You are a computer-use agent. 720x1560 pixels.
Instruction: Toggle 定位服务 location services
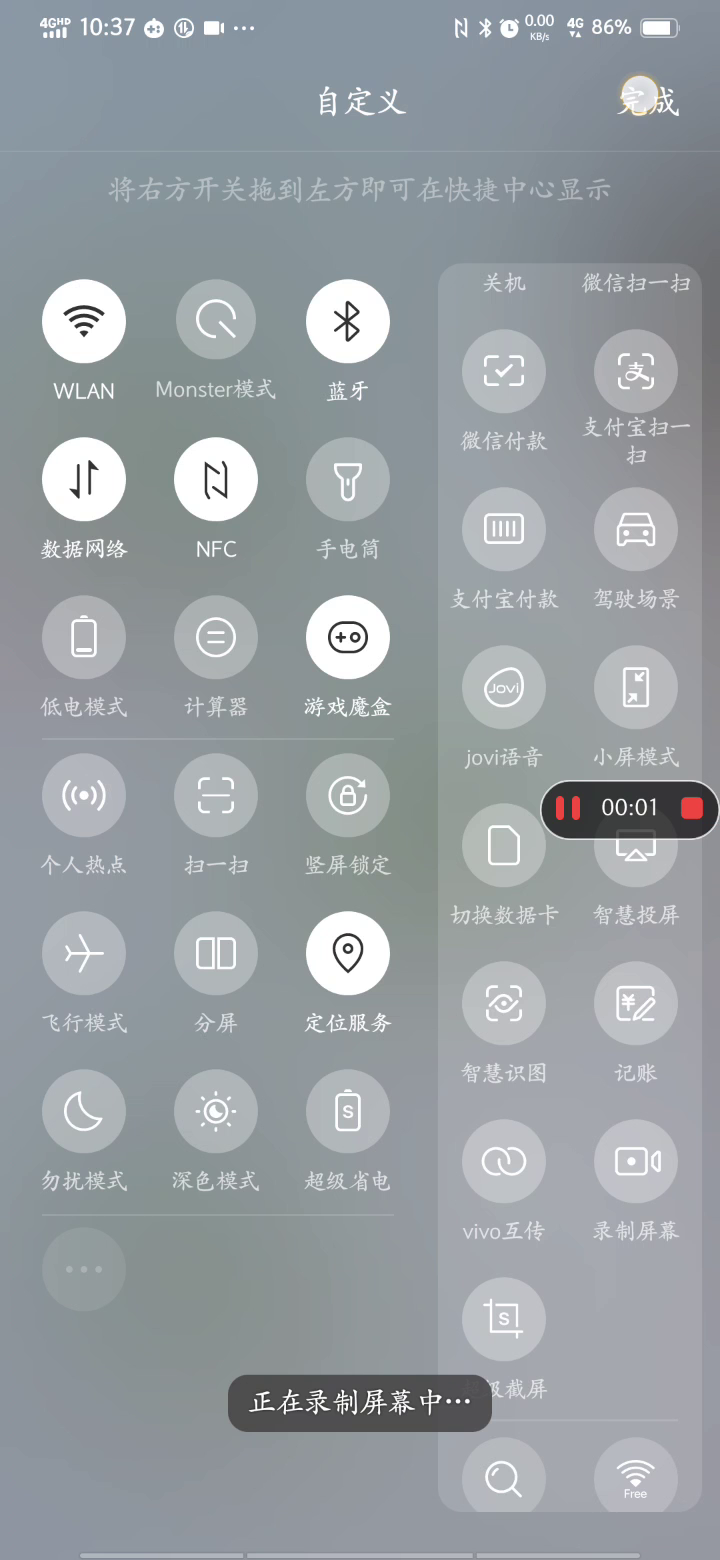348,953
